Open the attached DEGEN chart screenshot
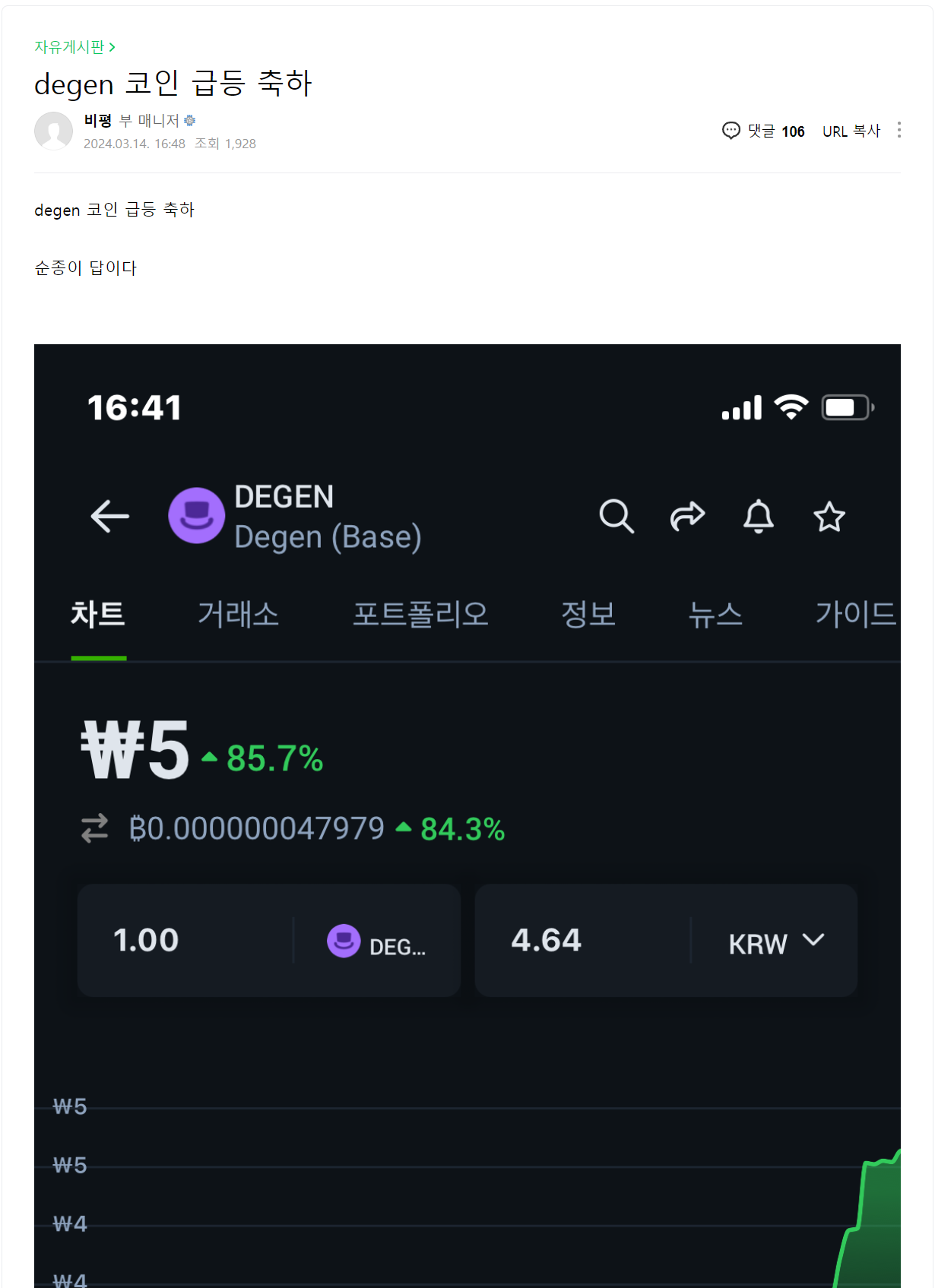935x1288 pixels. pyautogui.click(x=467, y=815)
